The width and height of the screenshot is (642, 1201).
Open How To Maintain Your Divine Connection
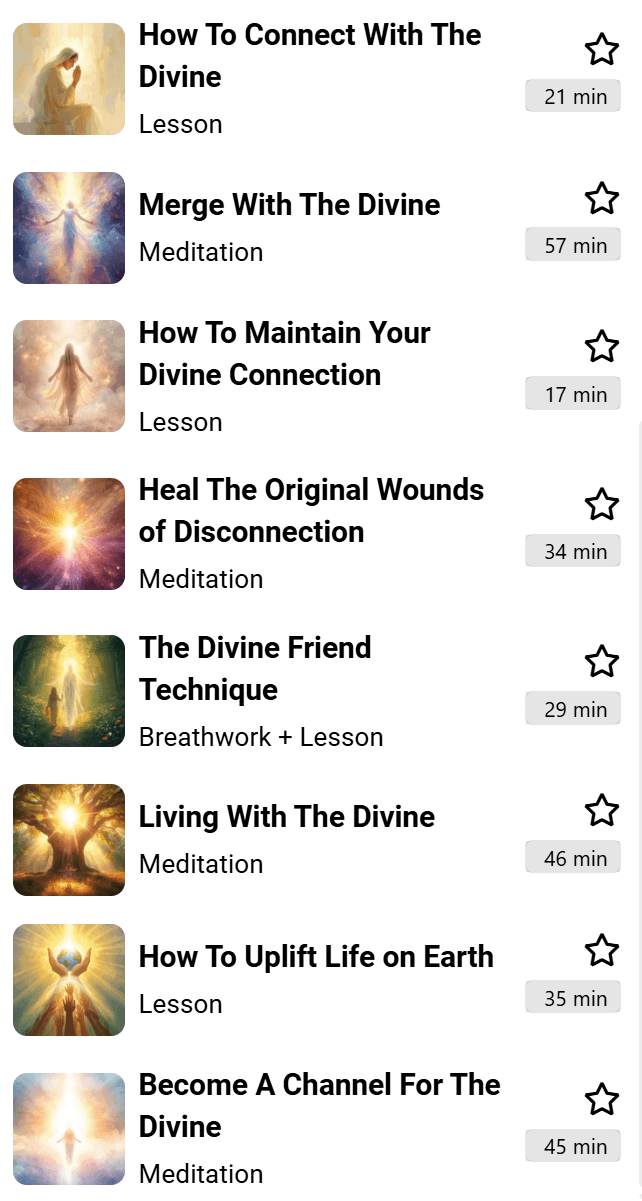click(x=285, y=354)
